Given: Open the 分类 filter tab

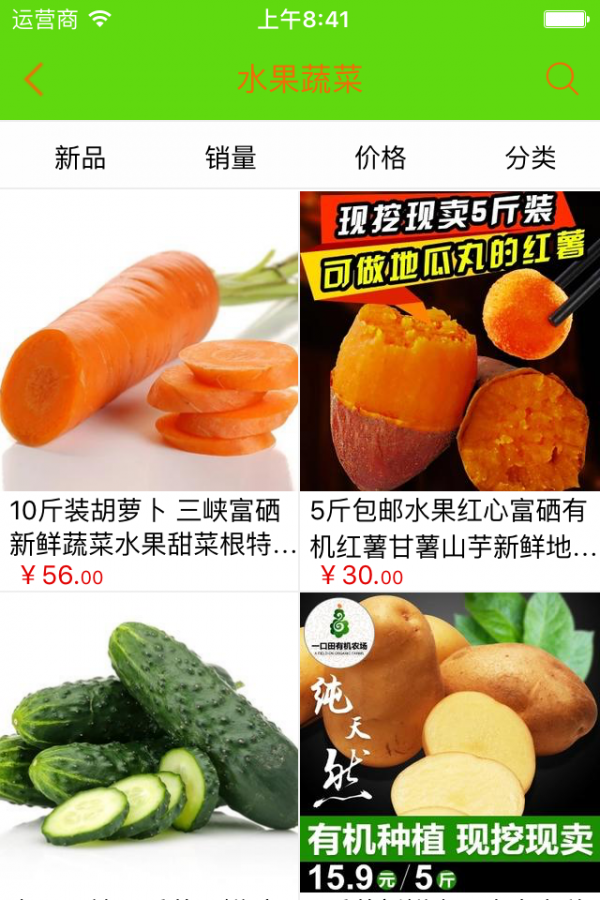Looking at the screenshot, I should [x=530, y=157].
